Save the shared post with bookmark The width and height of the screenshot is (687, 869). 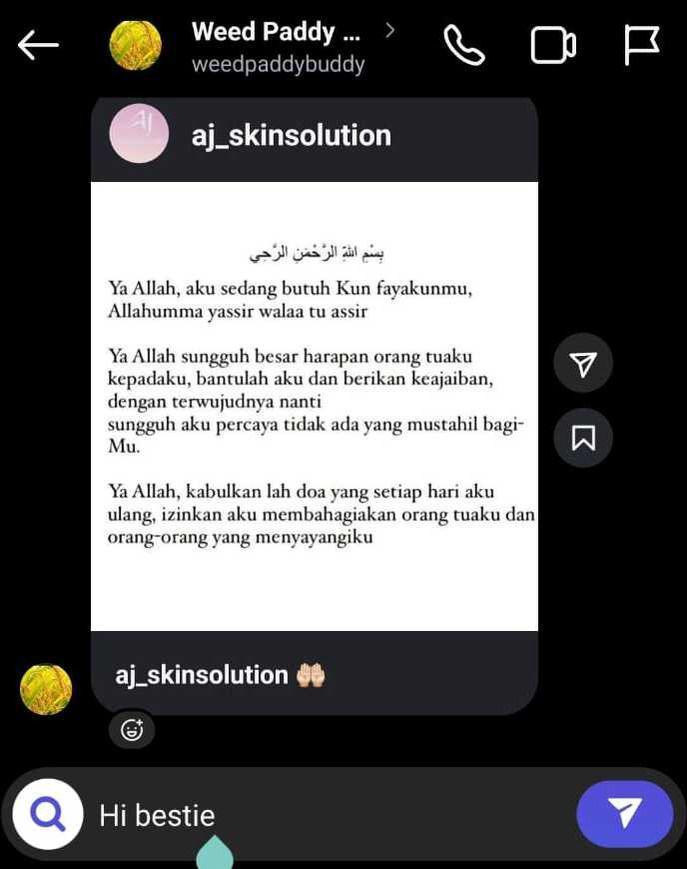[583, 438]
